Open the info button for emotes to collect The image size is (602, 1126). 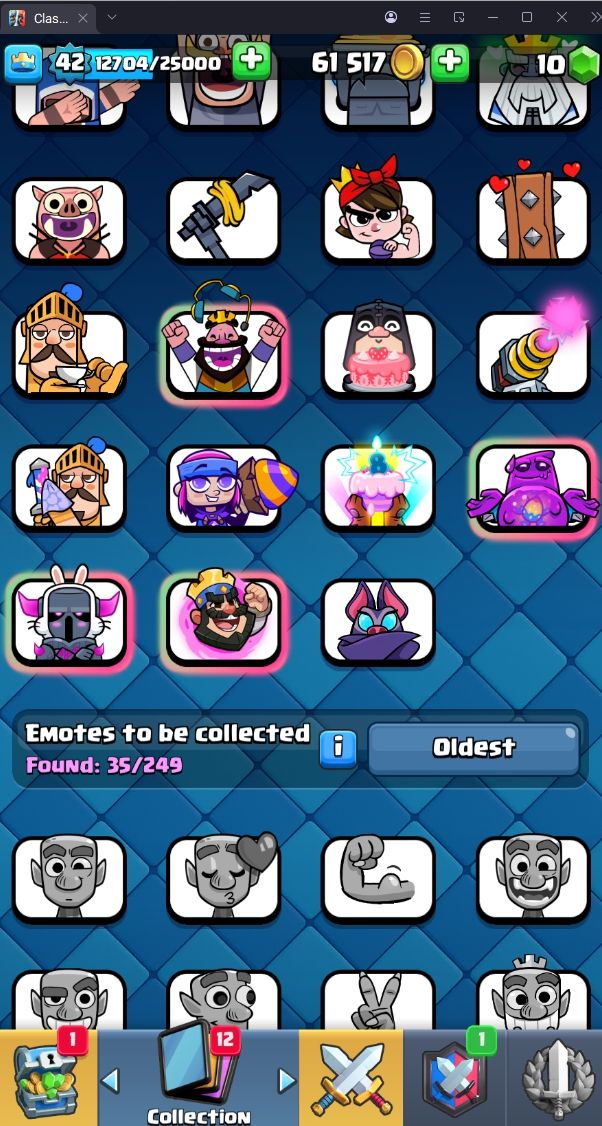(338, 748)
